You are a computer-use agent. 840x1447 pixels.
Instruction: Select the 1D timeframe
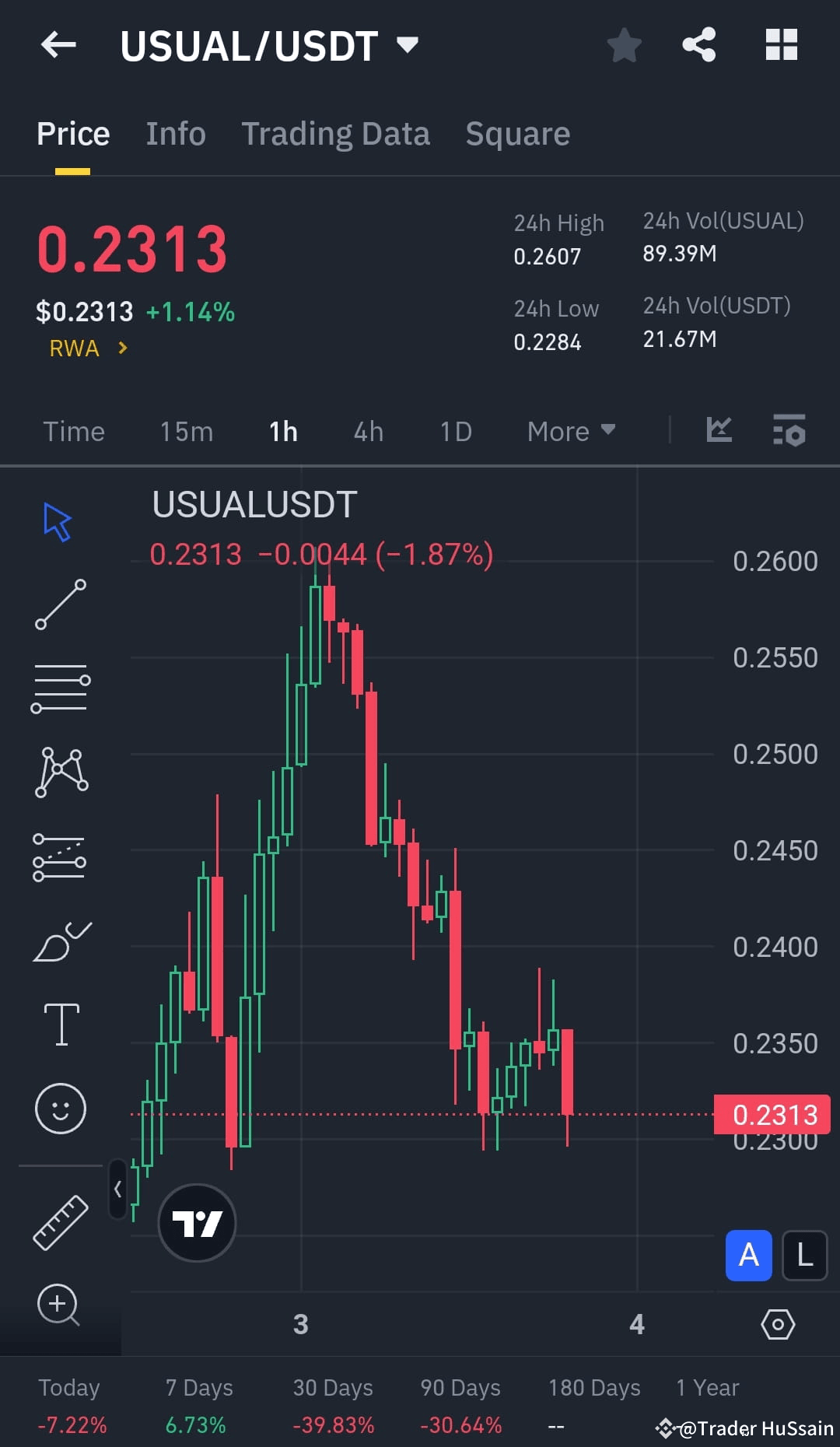[456, 431]
